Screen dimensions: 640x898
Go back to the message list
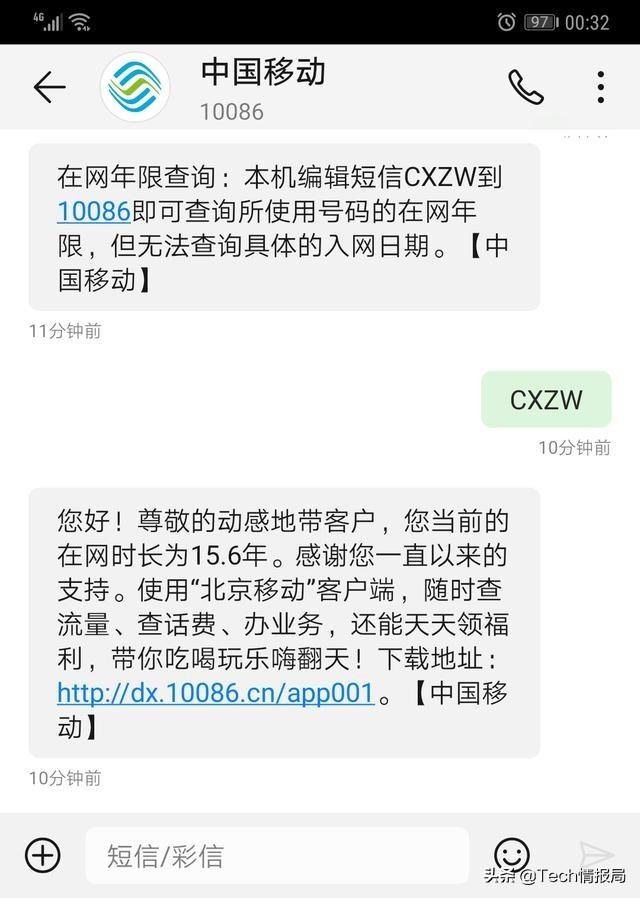coord(49,88)
